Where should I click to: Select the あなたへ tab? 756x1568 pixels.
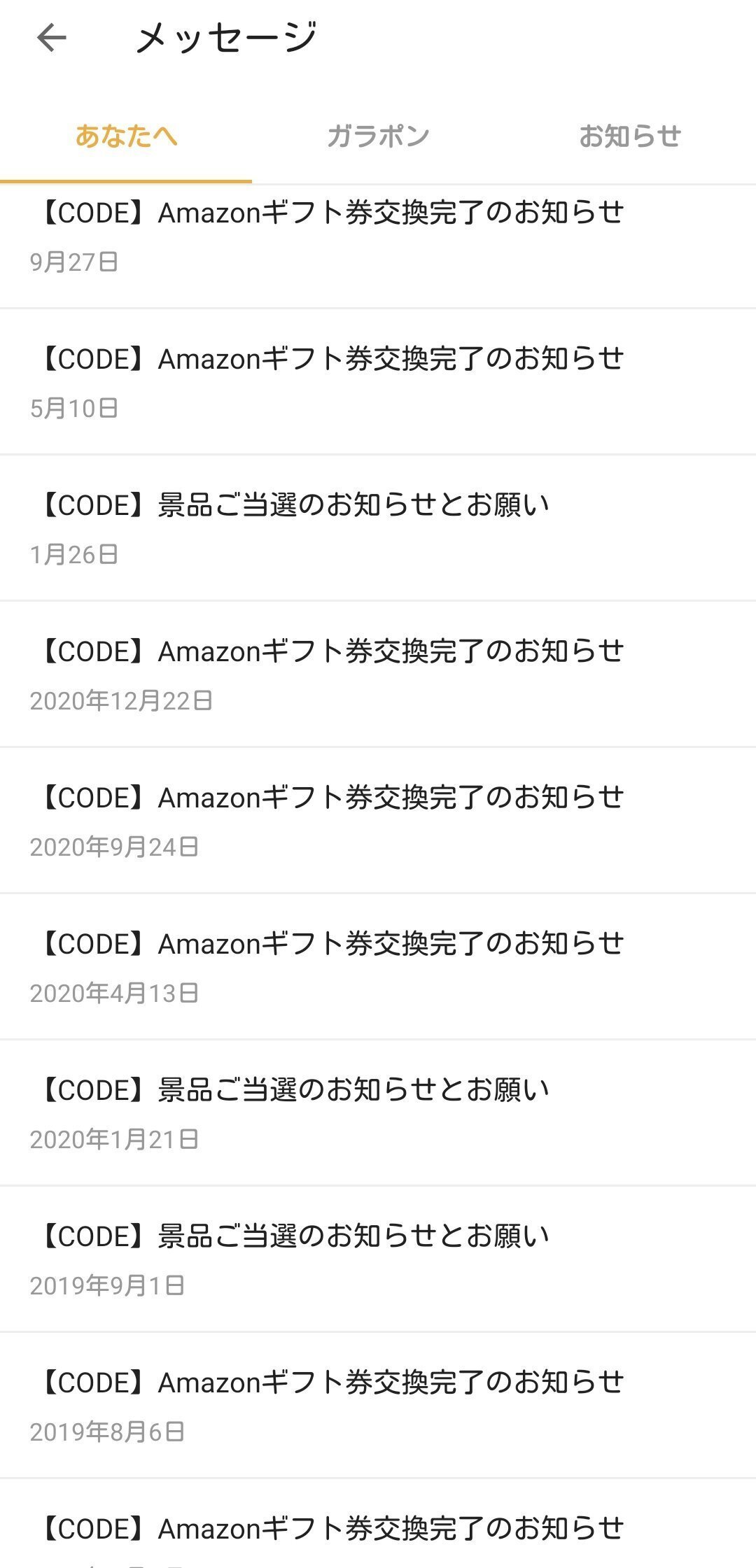click(x=127, y=136)
